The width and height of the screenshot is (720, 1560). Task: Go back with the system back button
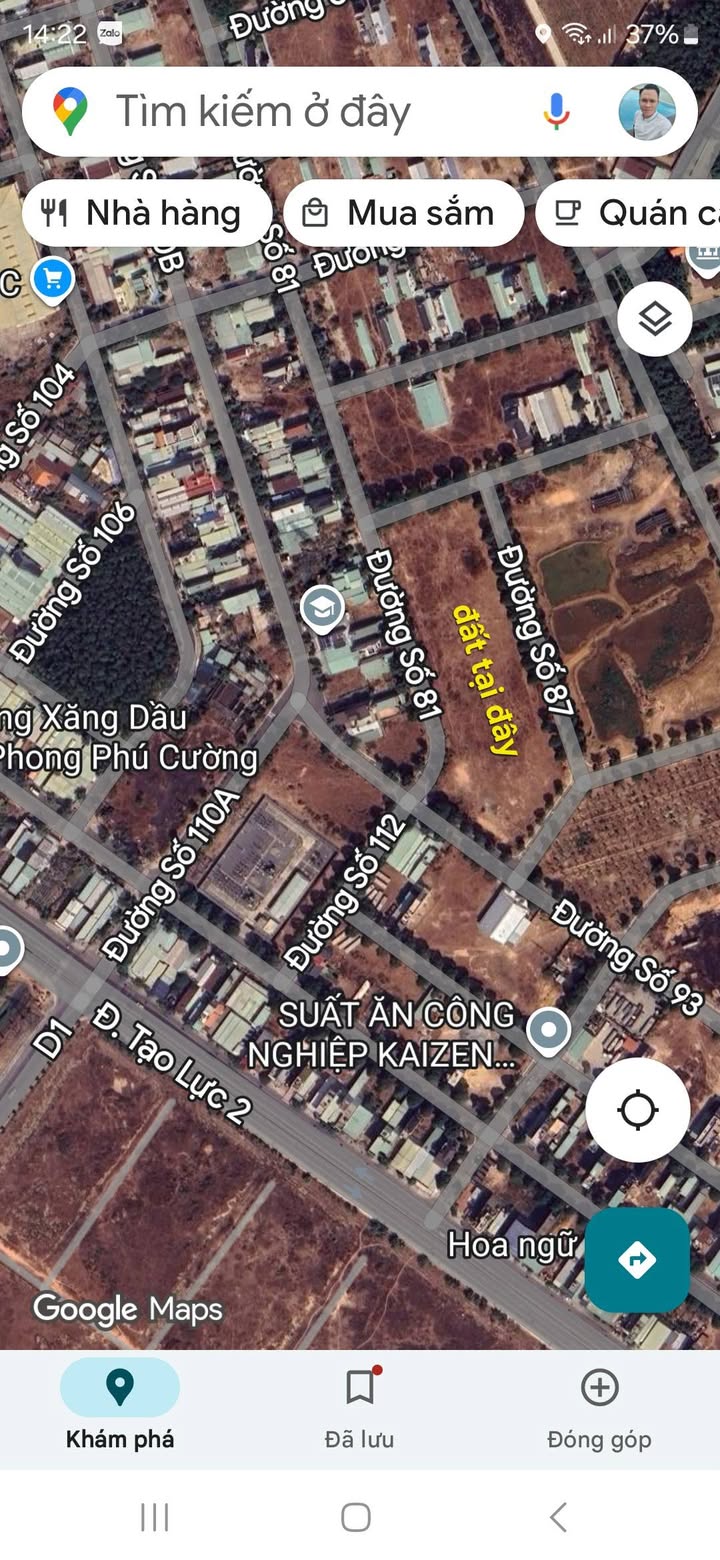[x=558, y=1517]
